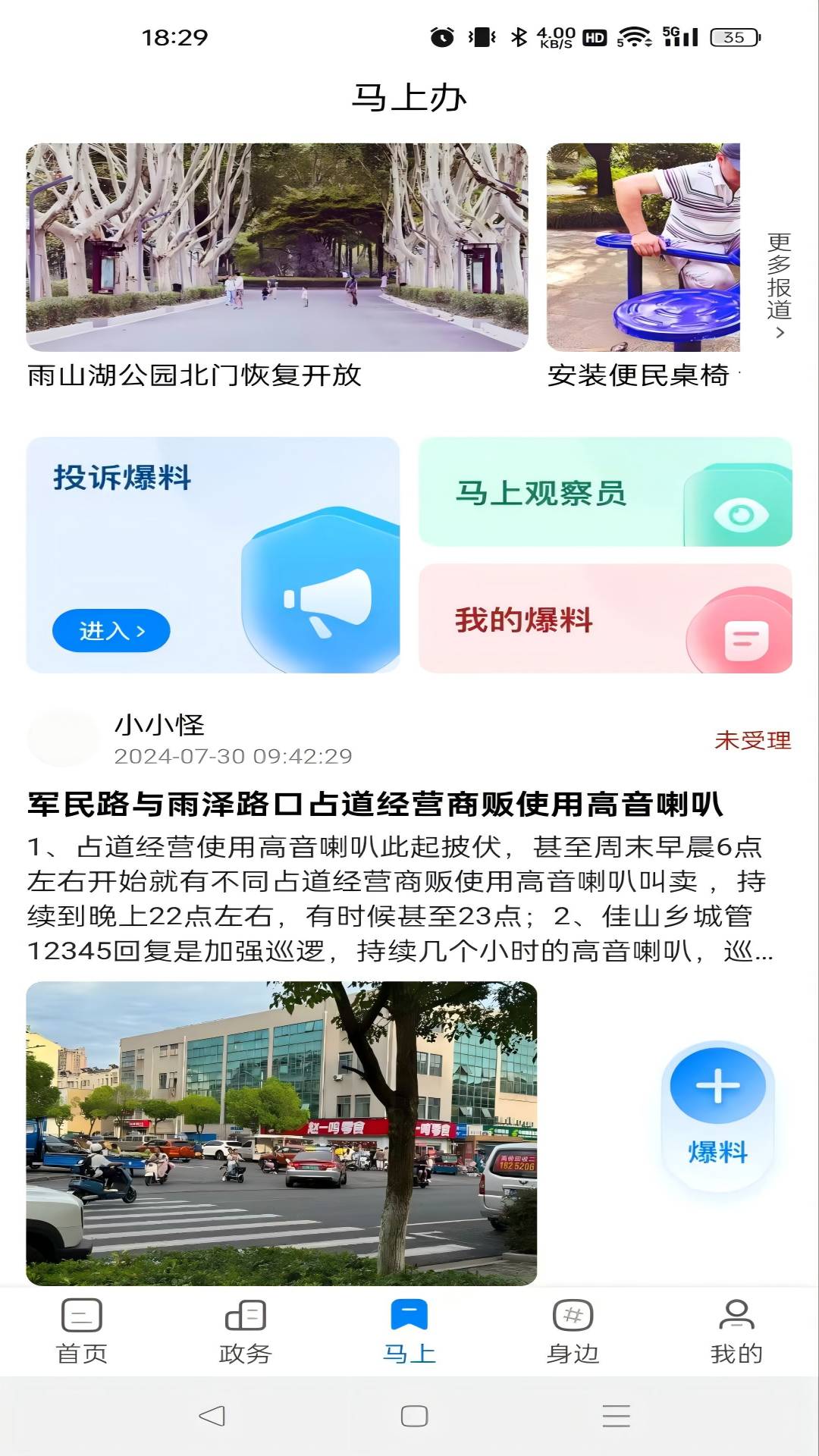Tap 更多报道 to see more reports
819x1456 pixels.
[779, 285]
